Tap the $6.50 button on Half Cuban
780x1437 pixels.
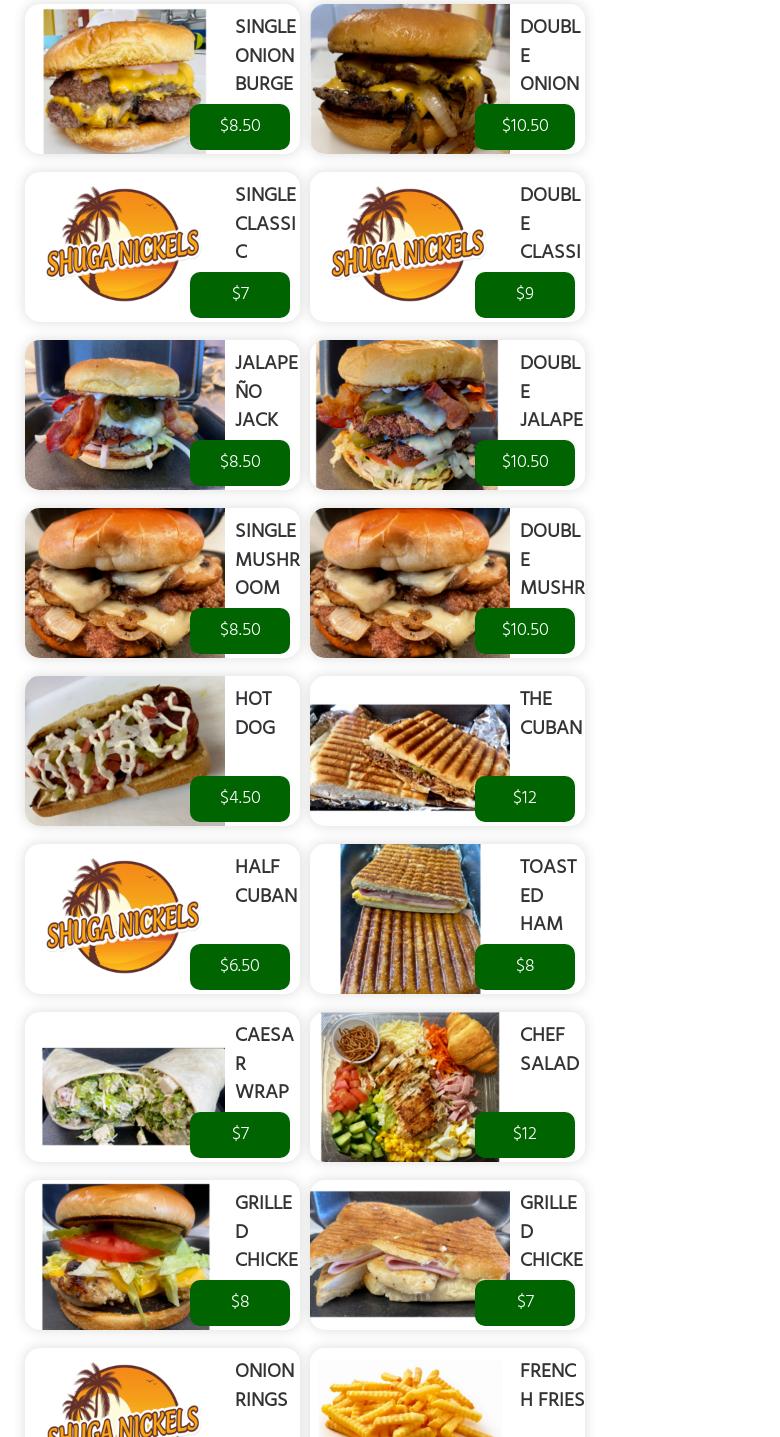pos(240,966)
